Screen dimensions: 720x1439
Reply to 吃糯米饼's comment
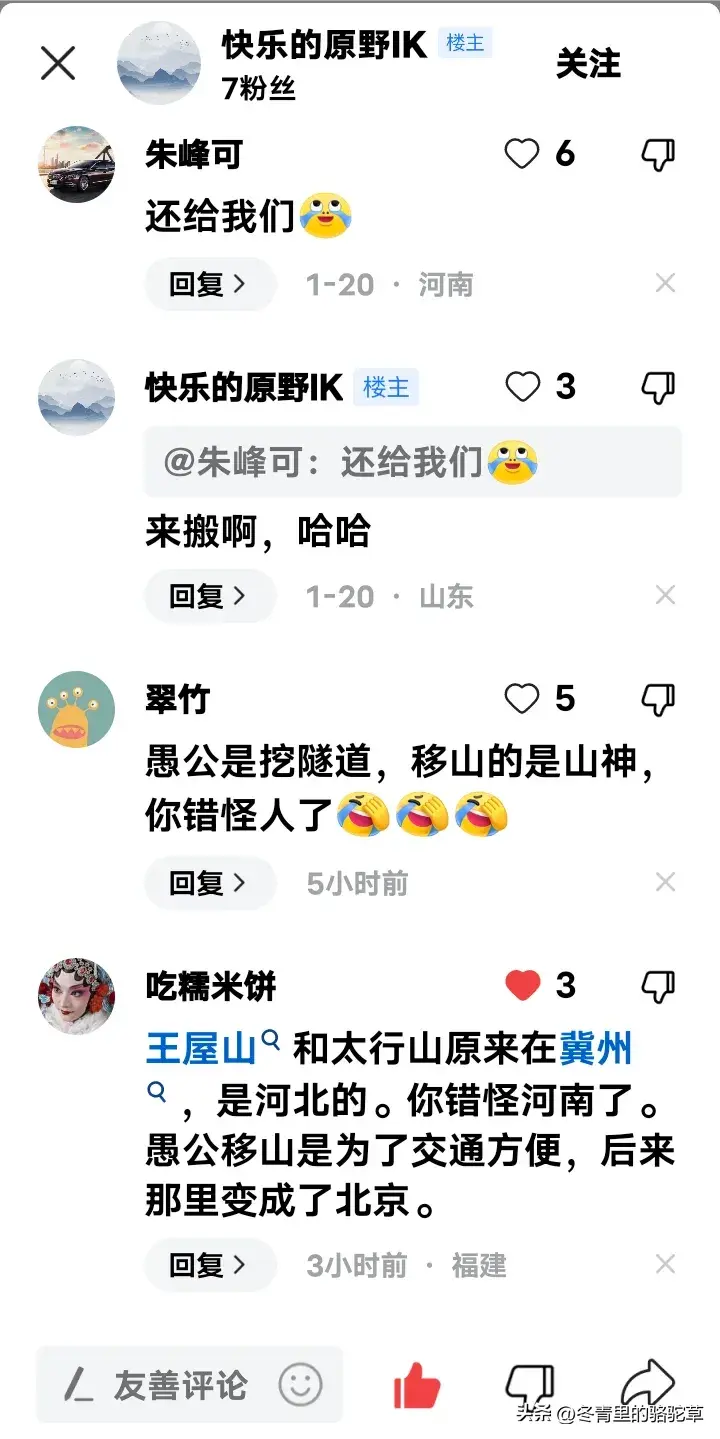208,1265
